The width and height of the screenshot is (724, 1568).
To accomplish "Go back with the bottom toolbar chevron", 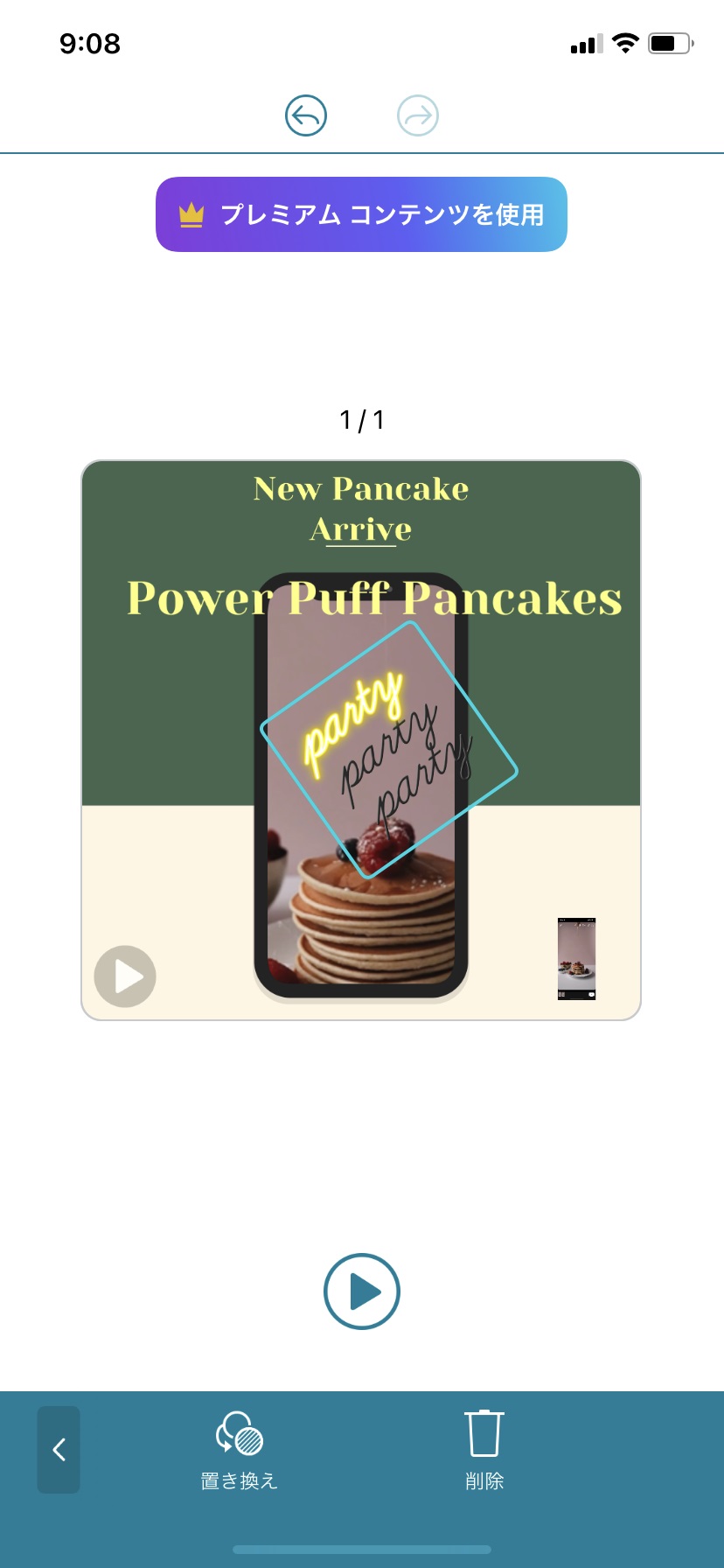I will [59, 1450].
